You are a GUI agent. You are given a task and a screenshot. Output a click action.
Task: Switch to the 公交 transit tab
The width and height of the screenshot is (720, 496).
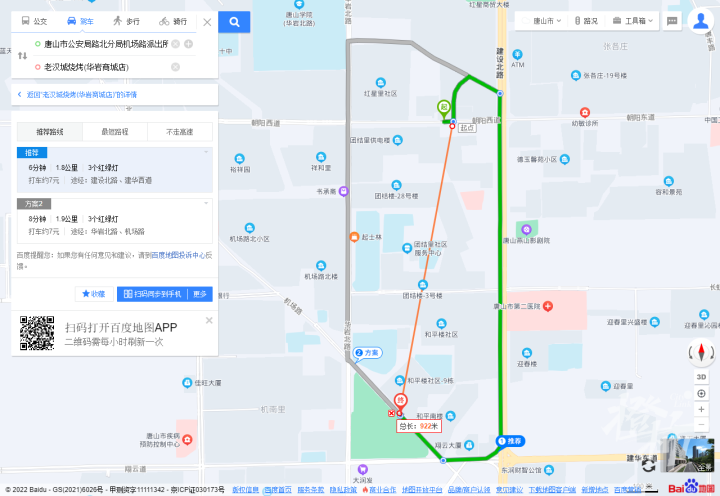pos(34,21)
